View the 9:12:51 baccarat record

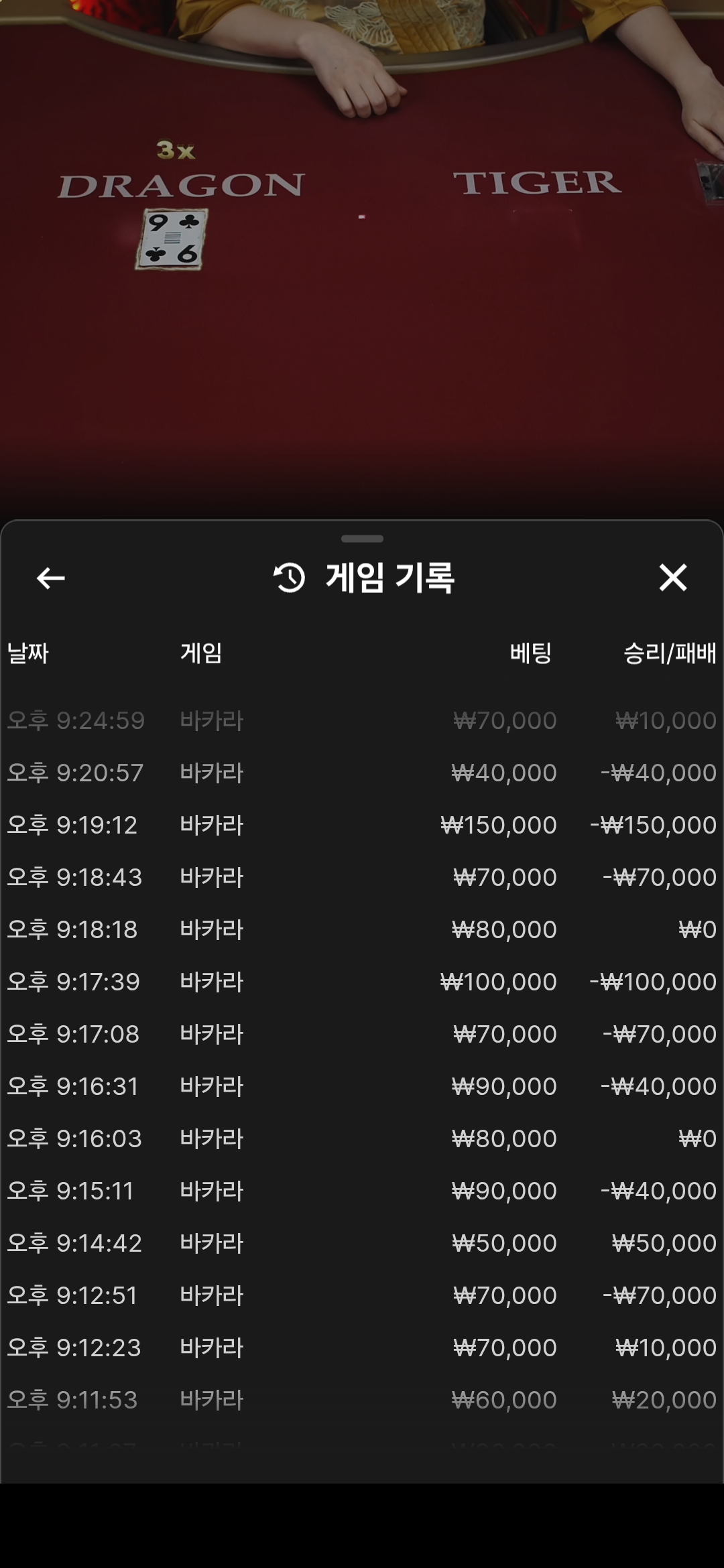362,1295
